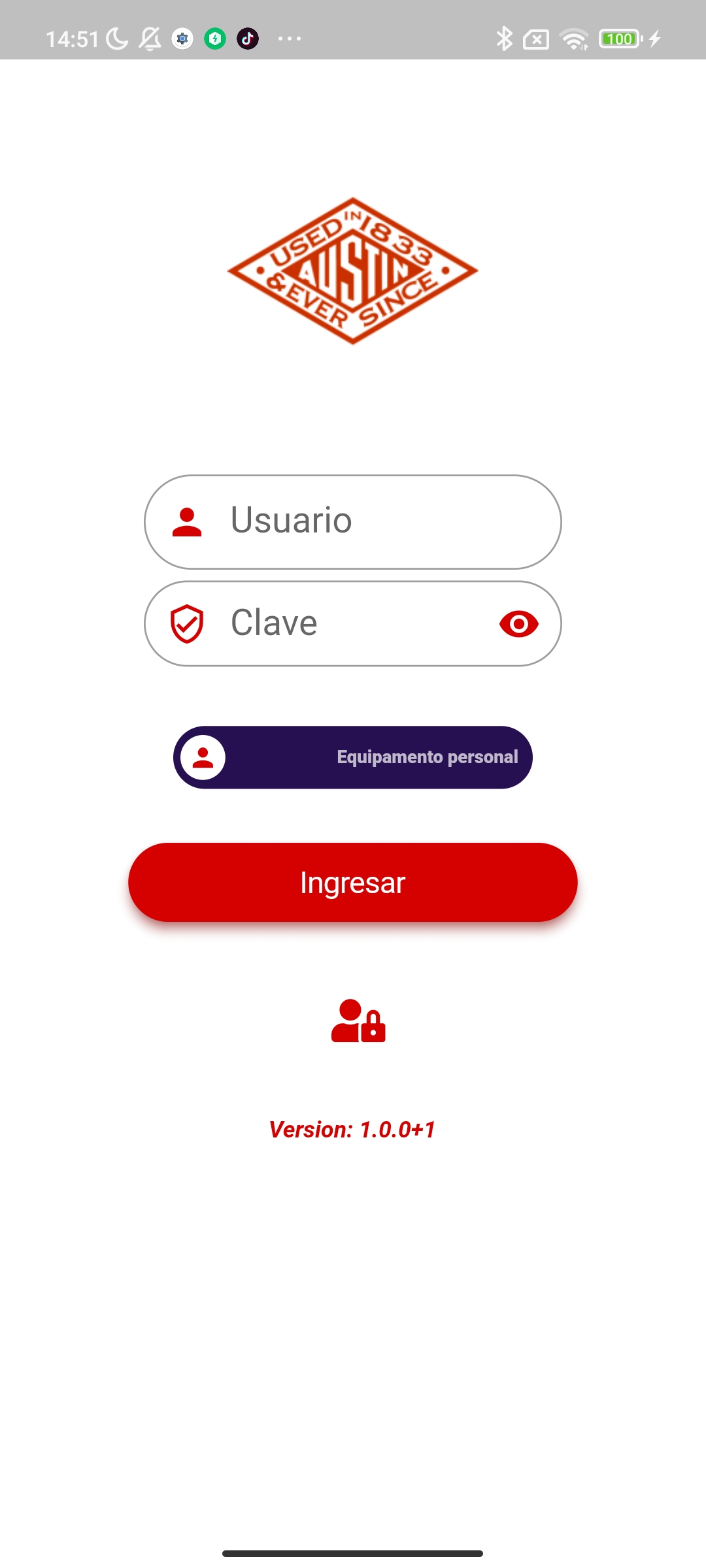Open the user lock icon below Ingresar

point(358,1021)
